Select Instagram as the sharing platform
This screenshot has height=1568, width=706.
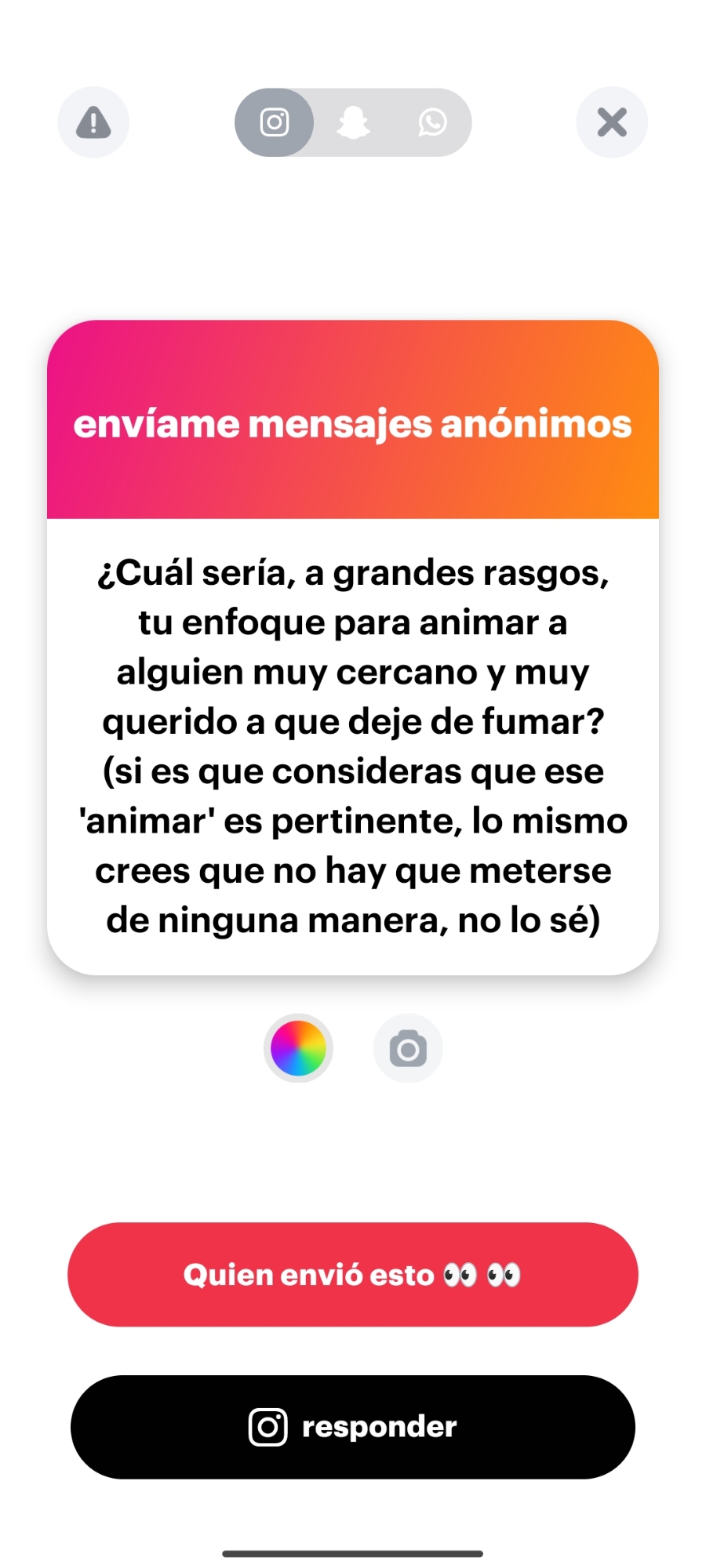[x=275, y=122]
